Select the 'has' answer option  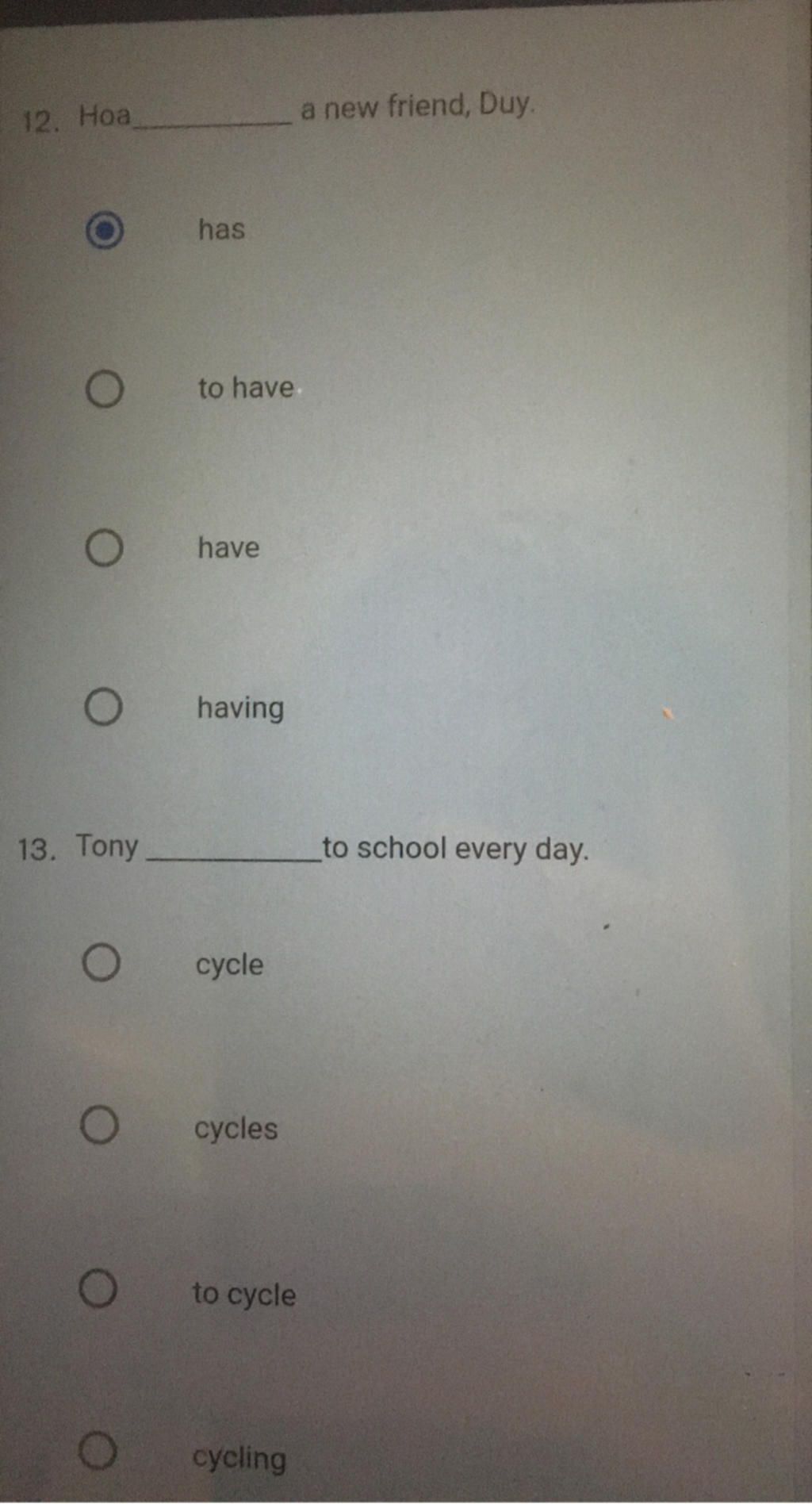click(x=105, y=231)
